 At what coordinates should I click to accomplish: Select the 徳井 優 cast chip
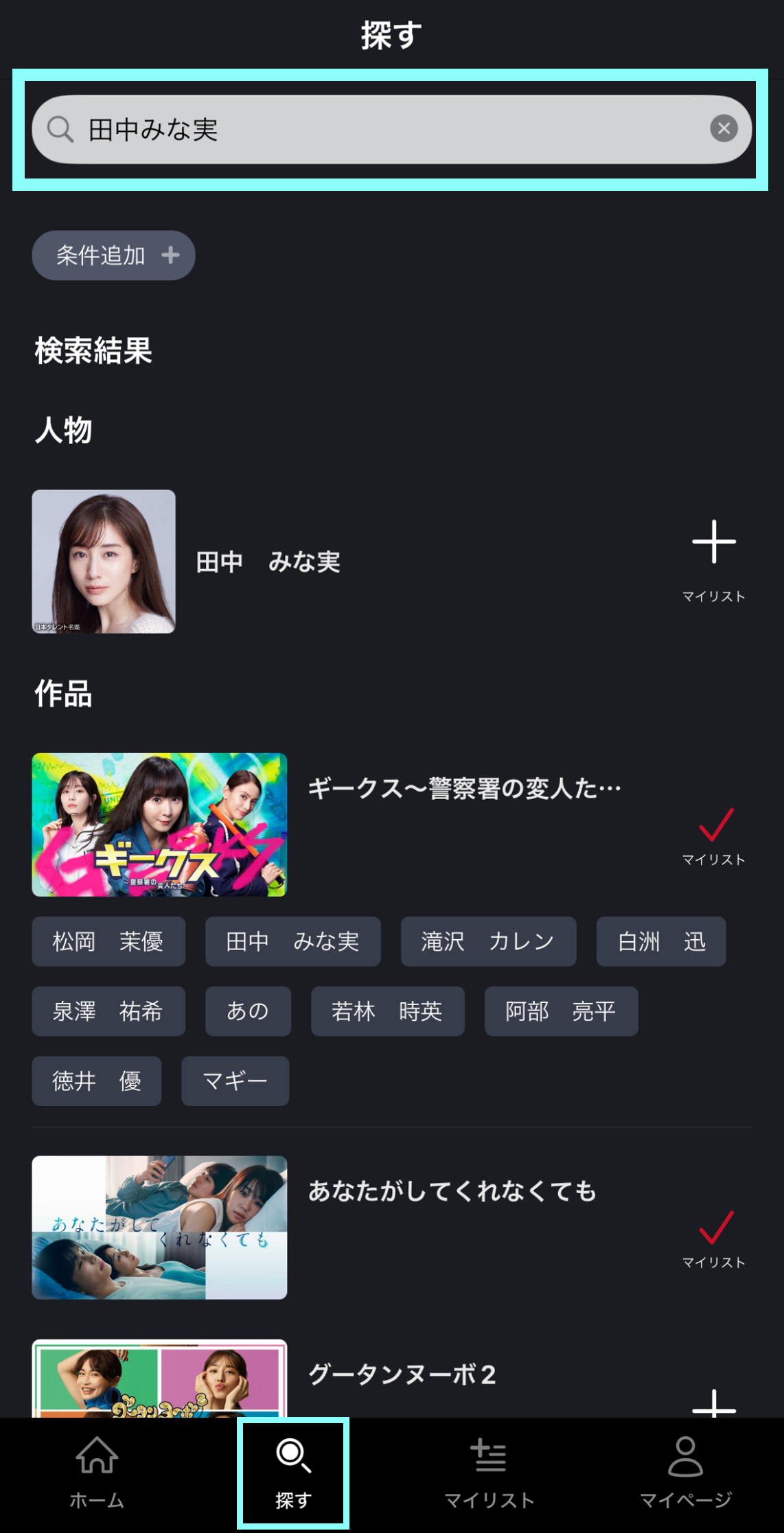97,1081
